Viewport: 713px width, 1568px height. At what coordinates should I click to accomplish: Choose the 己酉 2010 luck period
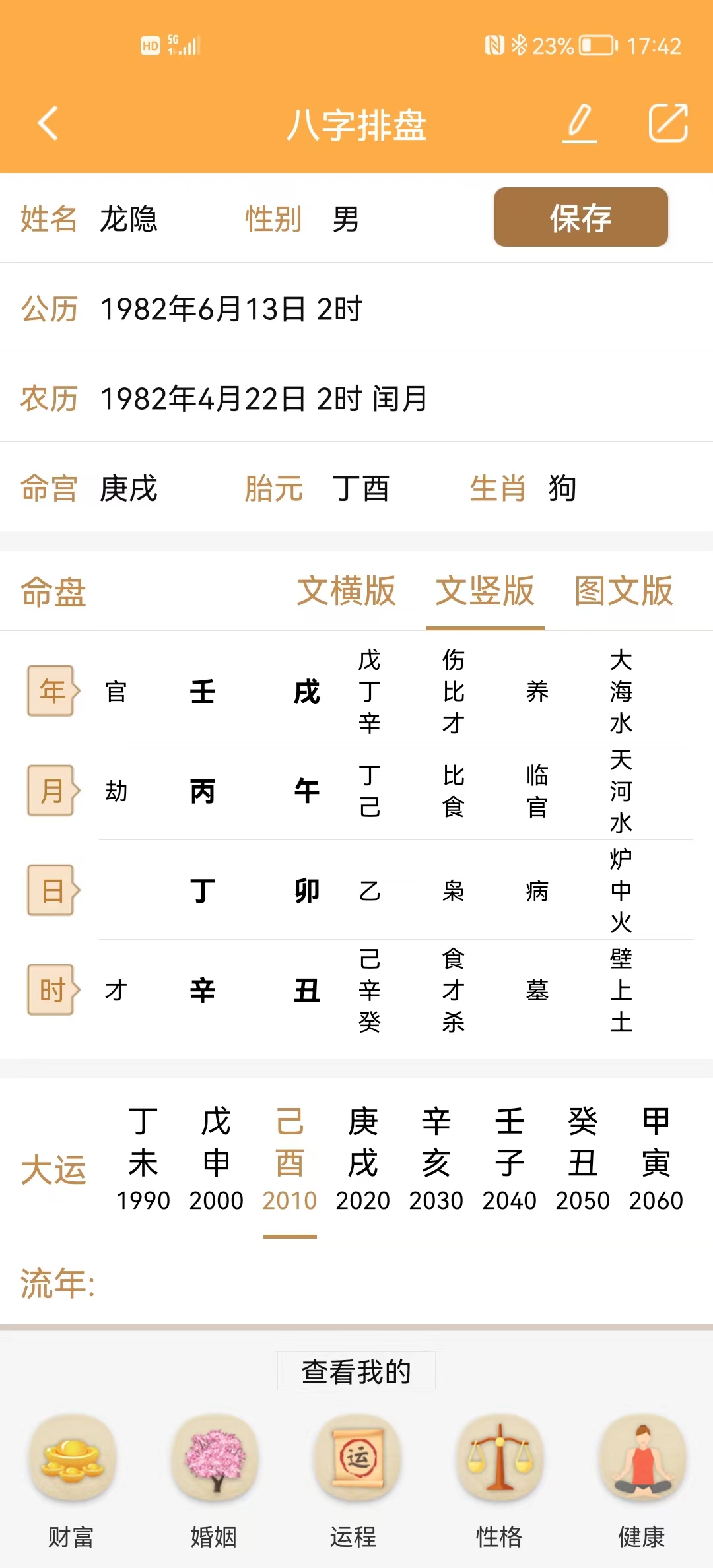tap(290, 1160)
